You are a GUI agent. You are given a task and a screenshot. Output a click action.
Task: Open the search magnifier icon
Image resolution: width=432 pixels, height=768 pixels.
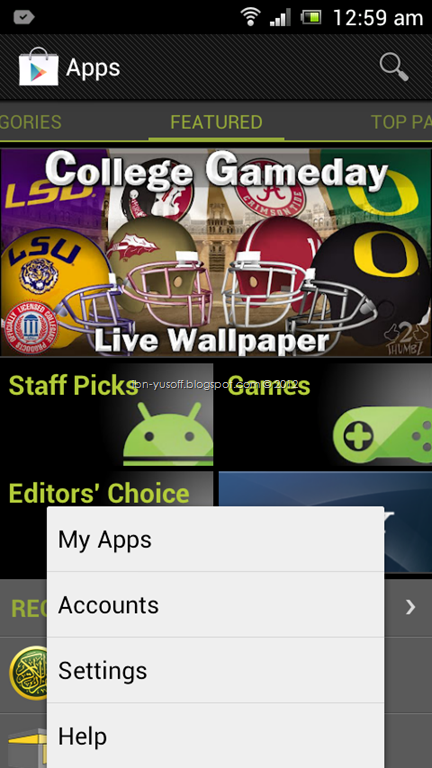394,67
